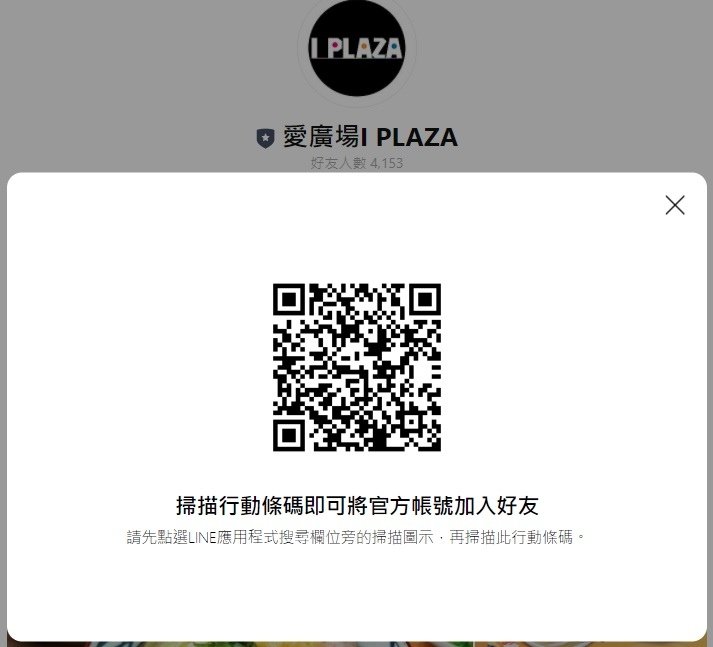
Task: Close the QR code dialog
Action: click(x=675, y=205)
